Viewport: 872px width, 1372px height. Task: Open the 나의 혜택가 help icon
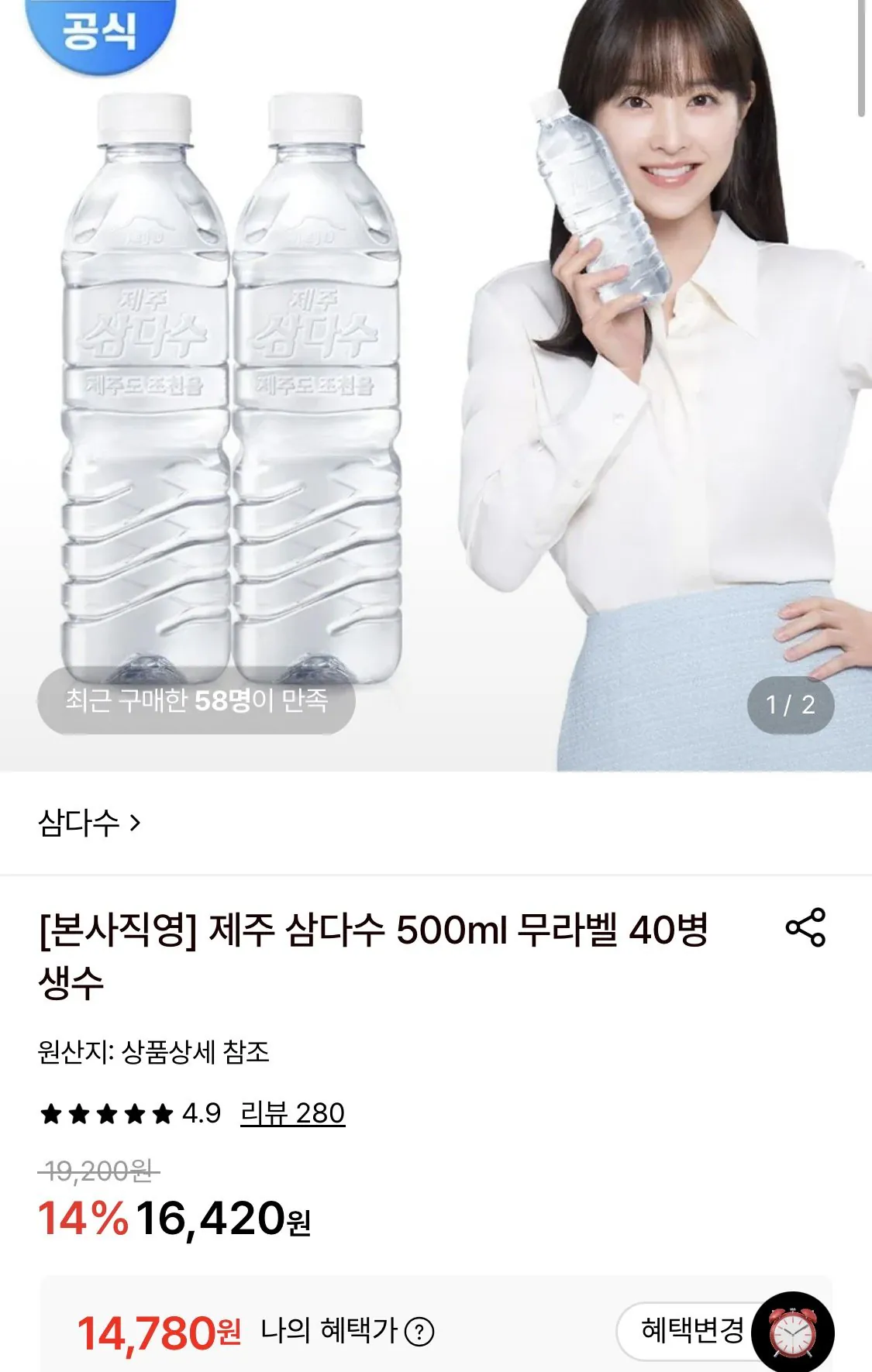[x=419, y=1332]
